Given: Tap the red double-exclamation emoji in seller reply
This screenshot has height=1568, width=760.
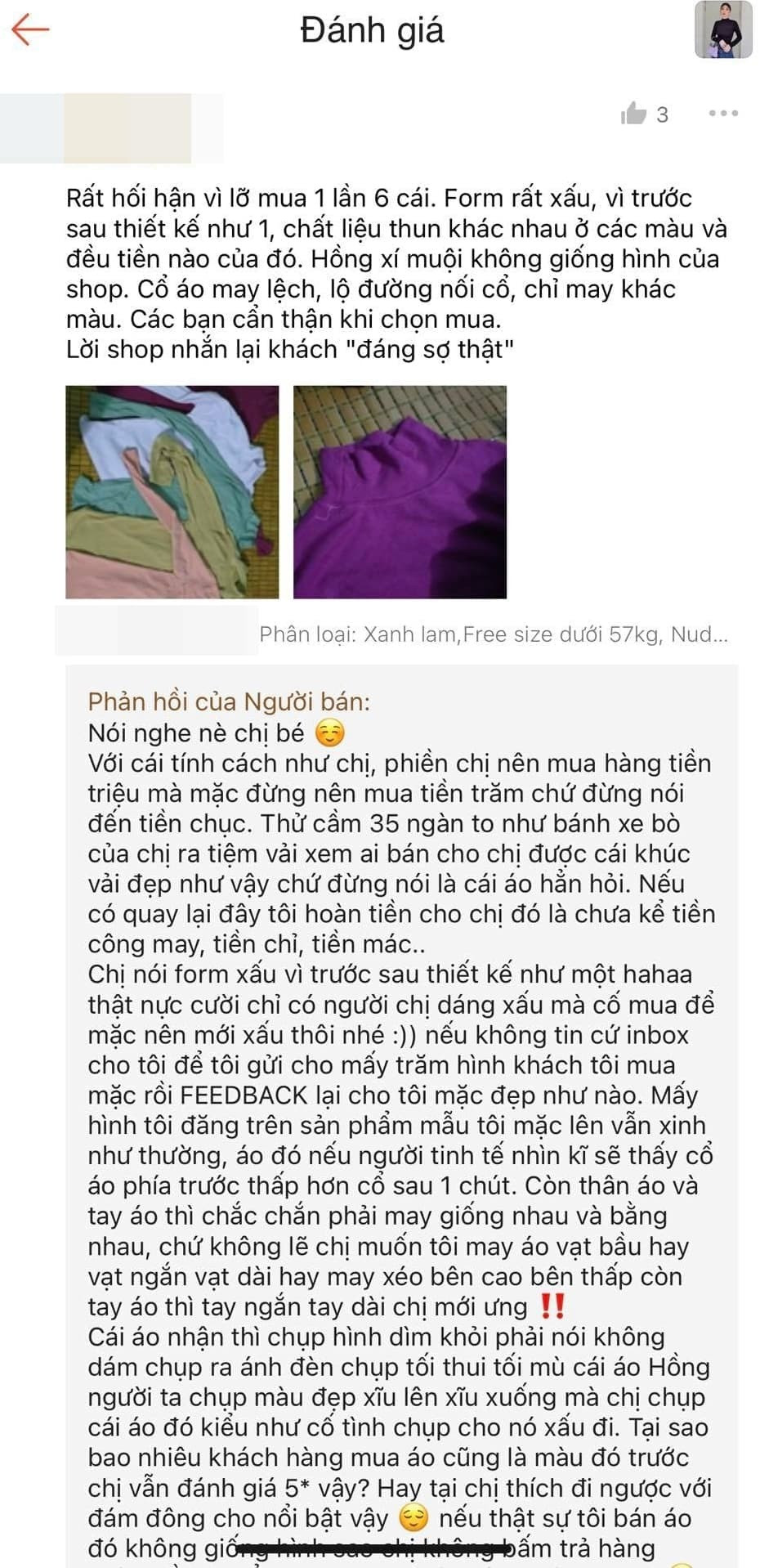Looking at the screenshot, I should [x=552, y=1304].
